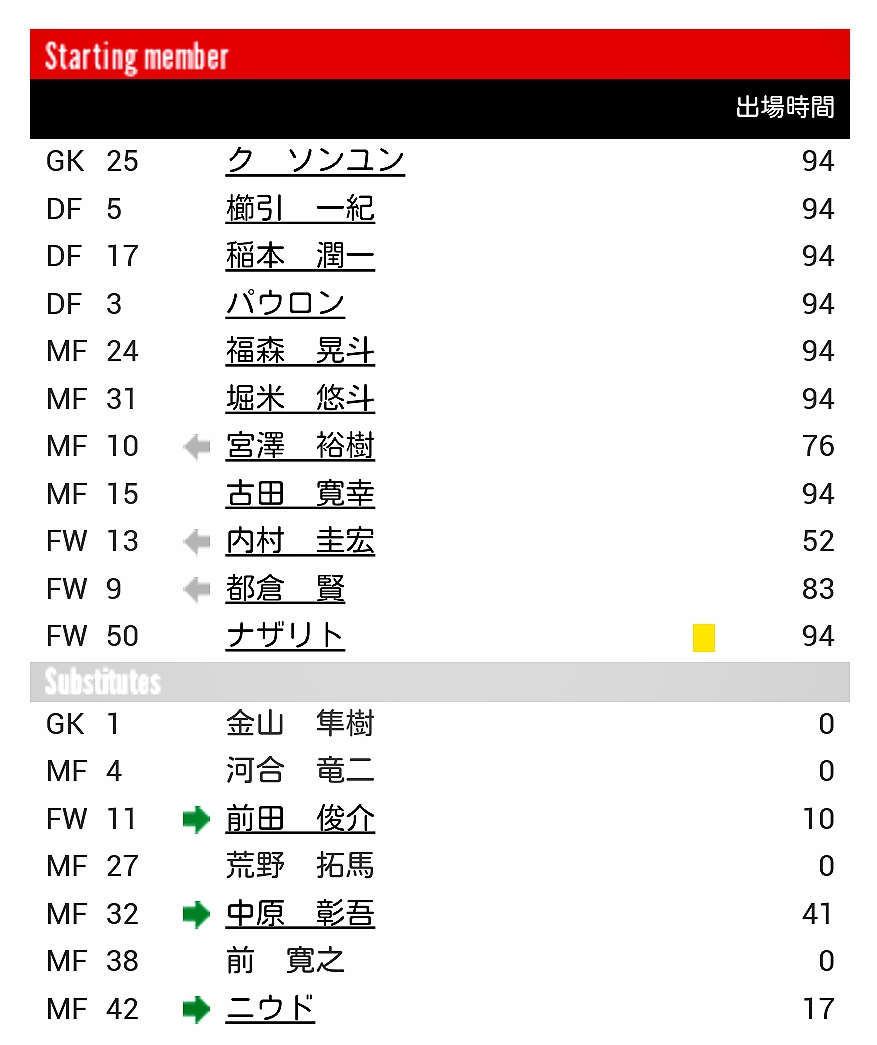The image size is (877, 1045).
Task: Select the 宮澤 裕樹 link
Action: (x=300, y=447)
